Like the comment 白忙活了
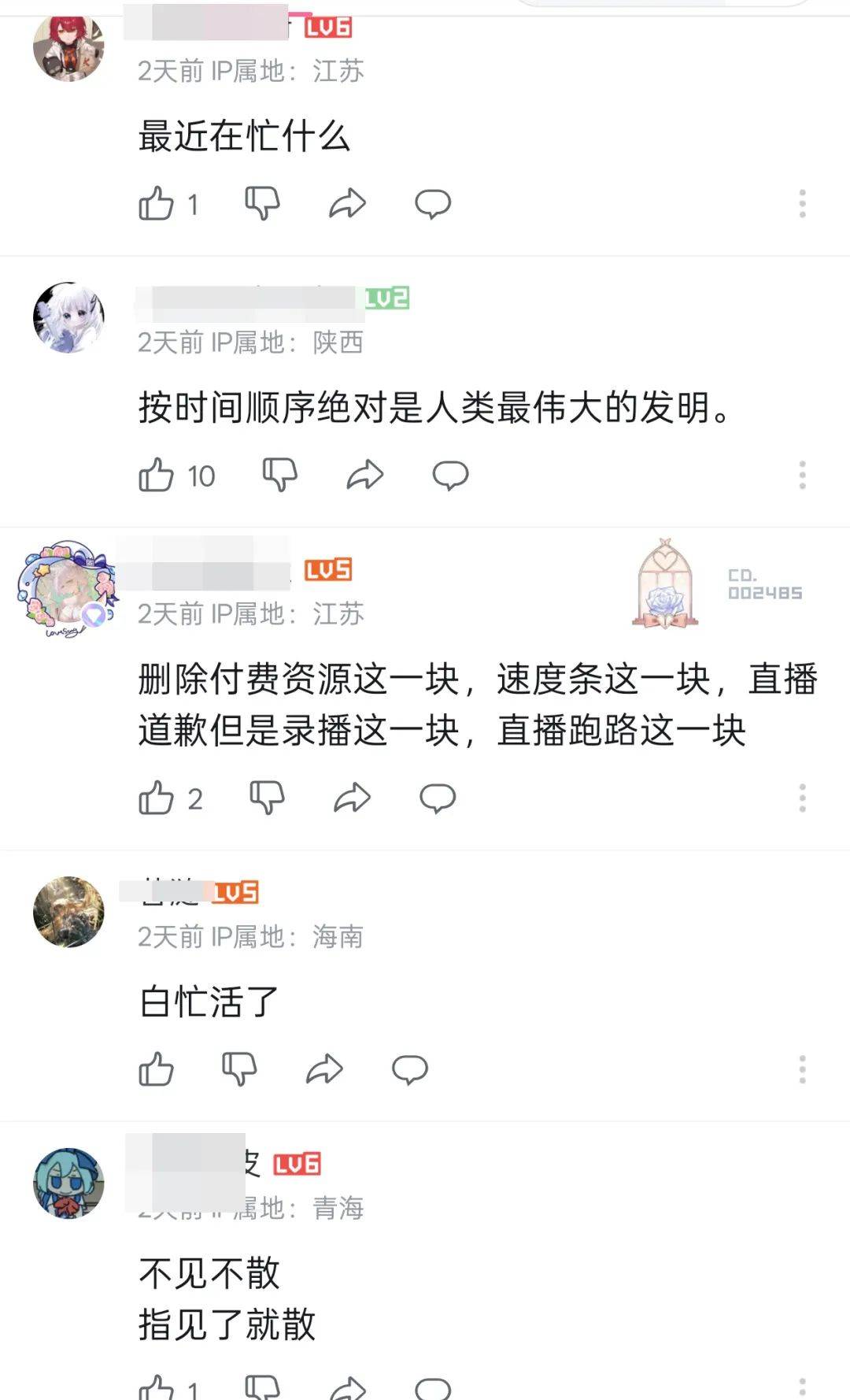850x1400 pixels. click(x=156, y=1070)
